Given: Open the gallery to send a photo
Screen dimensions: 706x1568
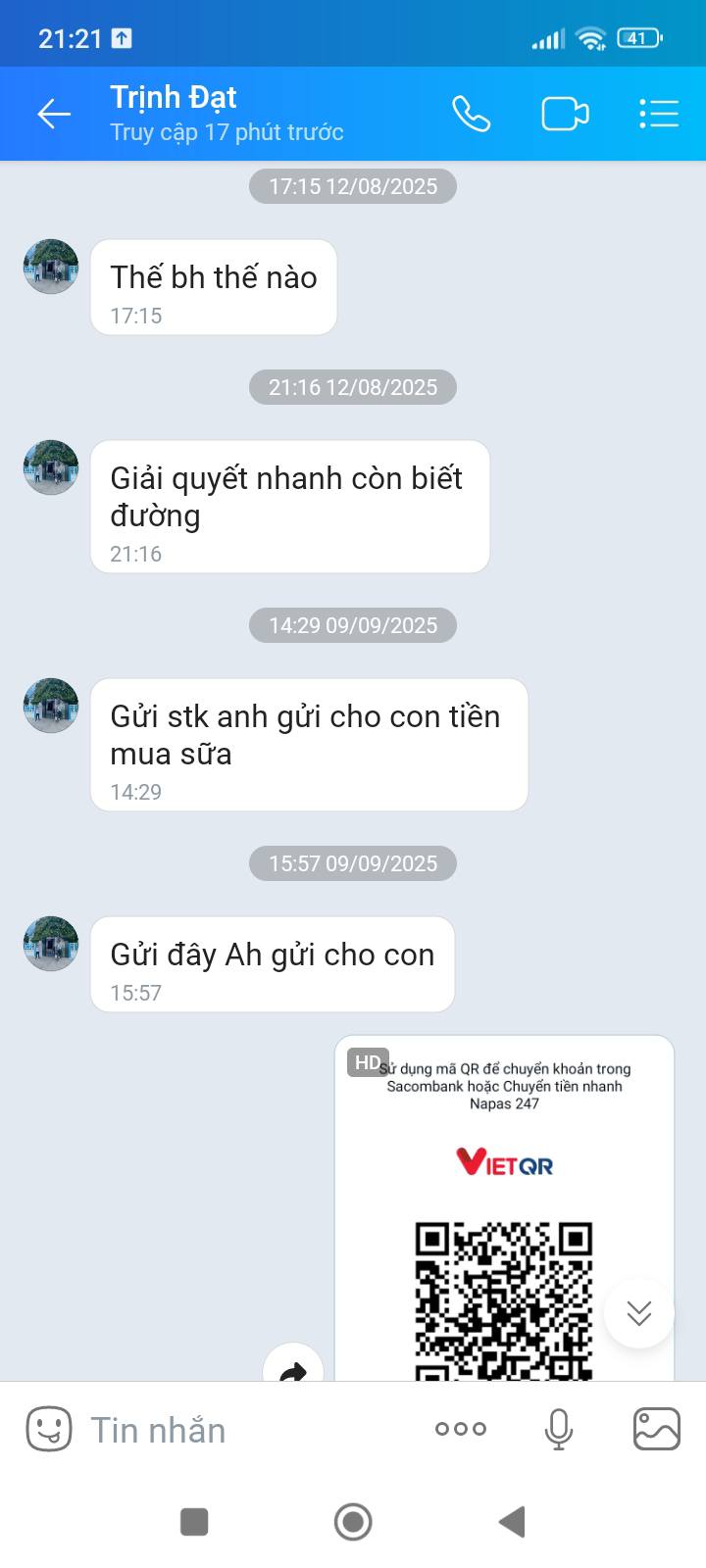Looking at the screenshot, I should [x=656, y=1430].
